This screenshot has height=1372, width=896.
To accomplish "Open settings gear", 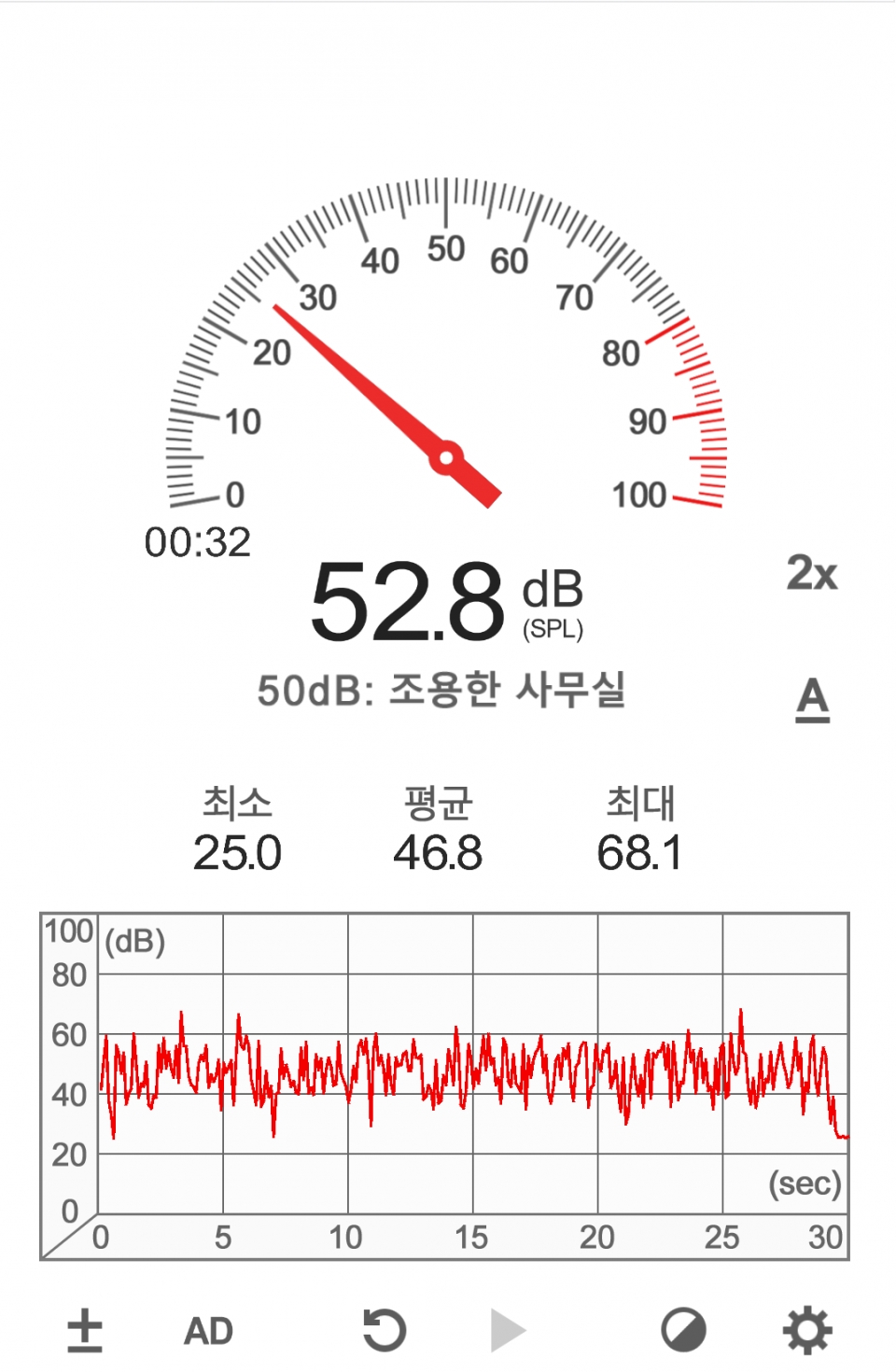I will point(807,1330).
